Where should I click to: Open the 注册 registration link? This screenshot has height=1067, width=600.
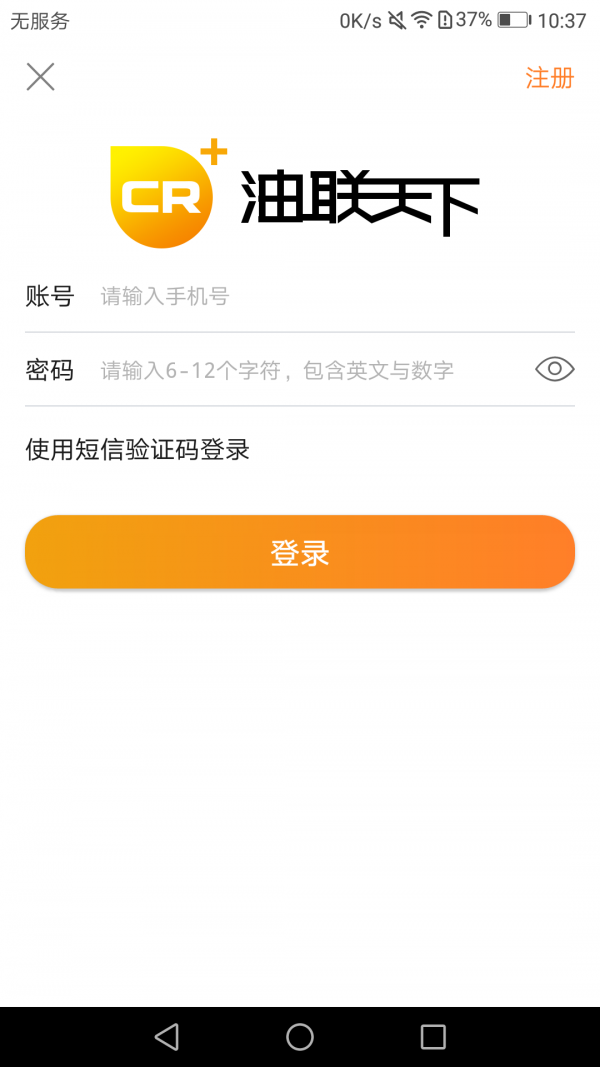pos(549,78)
